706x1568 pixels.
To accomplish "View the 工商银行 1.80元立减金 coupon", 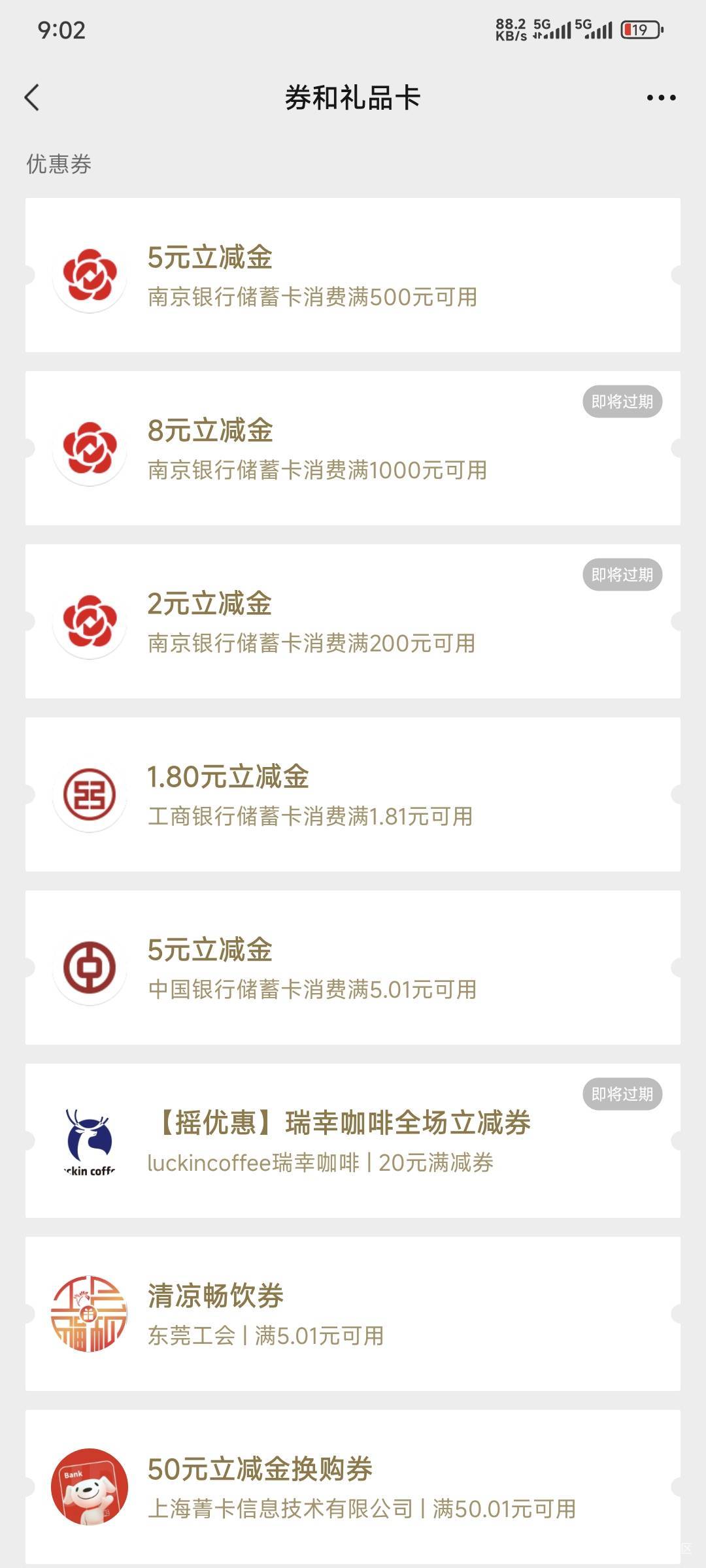I will [353, 794].
